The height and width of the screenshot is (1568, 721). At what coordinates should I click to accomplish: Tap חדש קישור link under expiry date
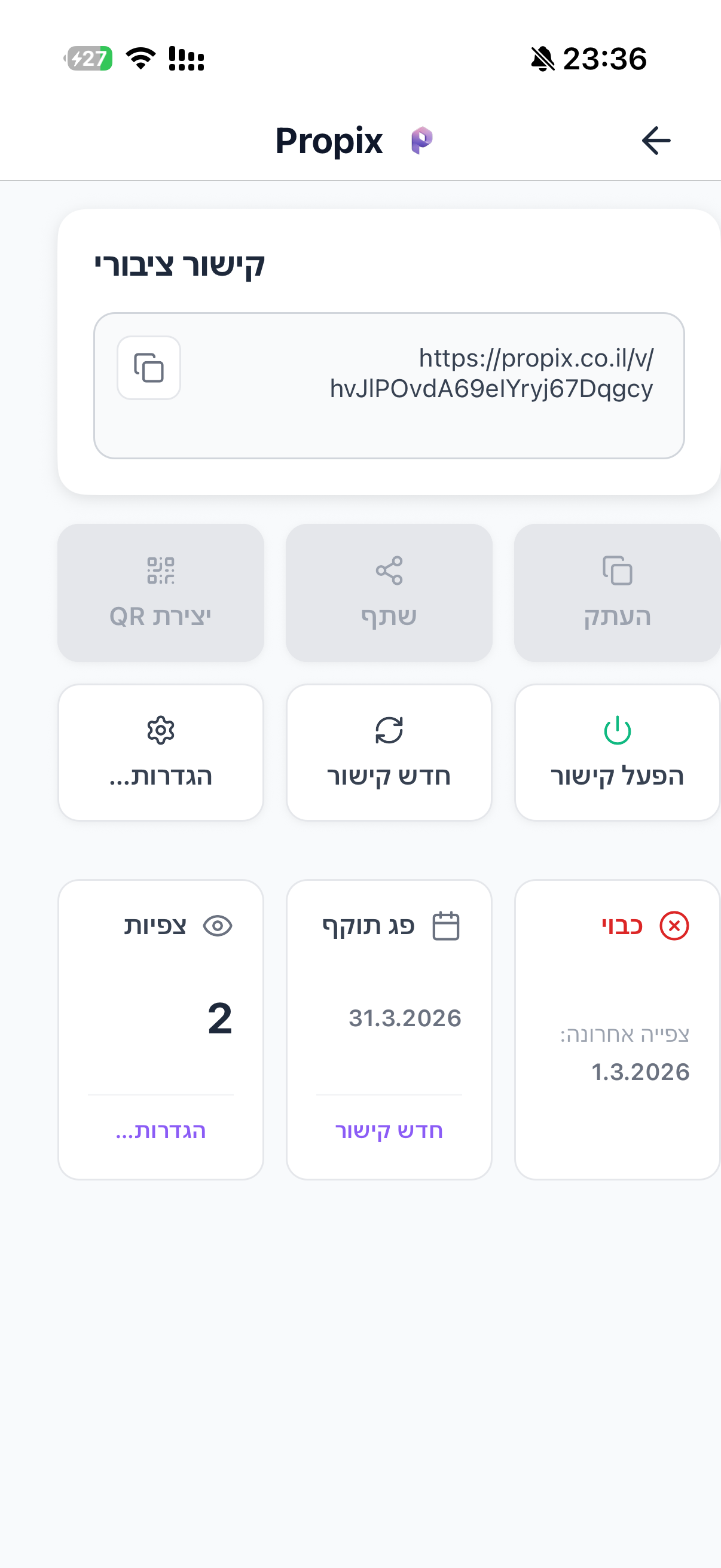pyautogui.click(x=389, y=1130)
